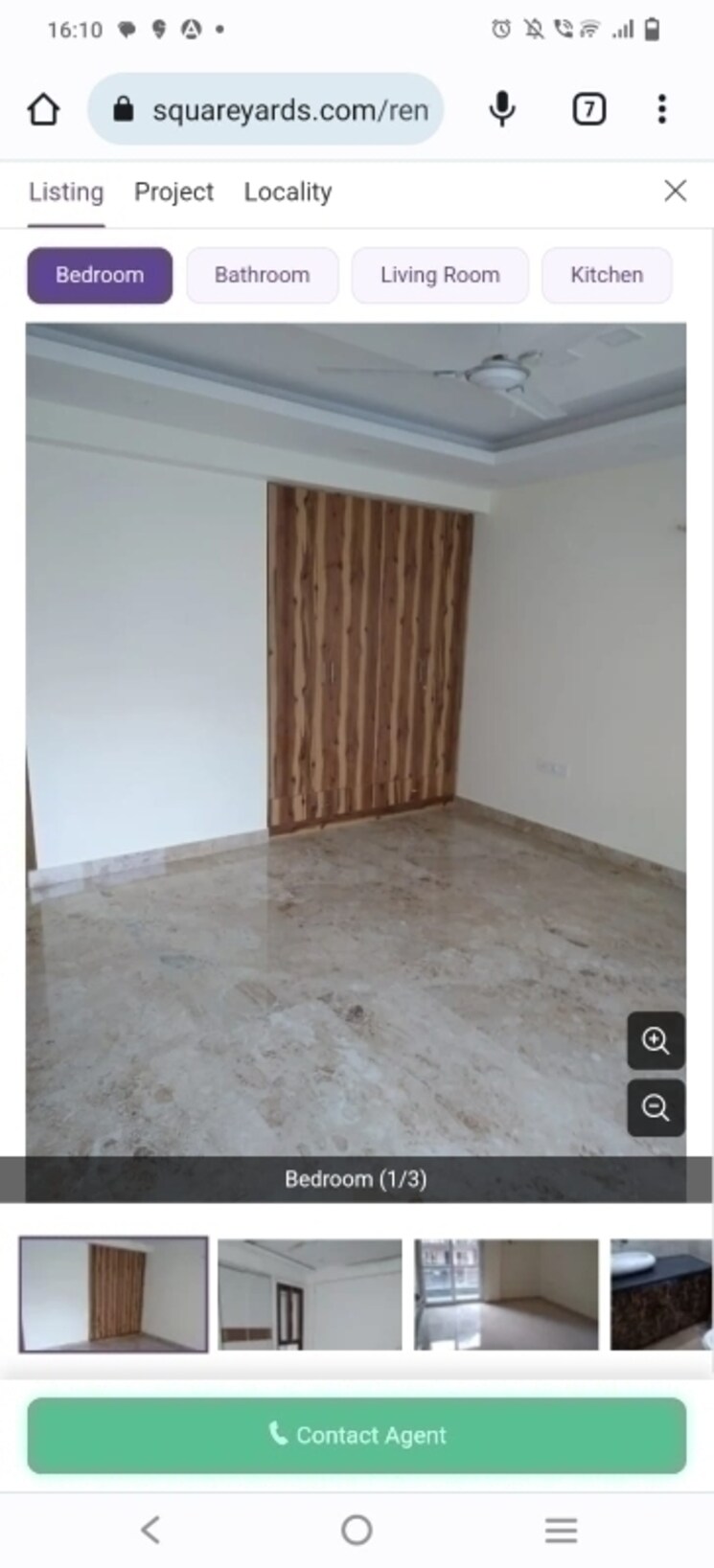This screenshot has width=714, height=1568.
Task: Close the photo gallery overlay
Action: point(675,191)
